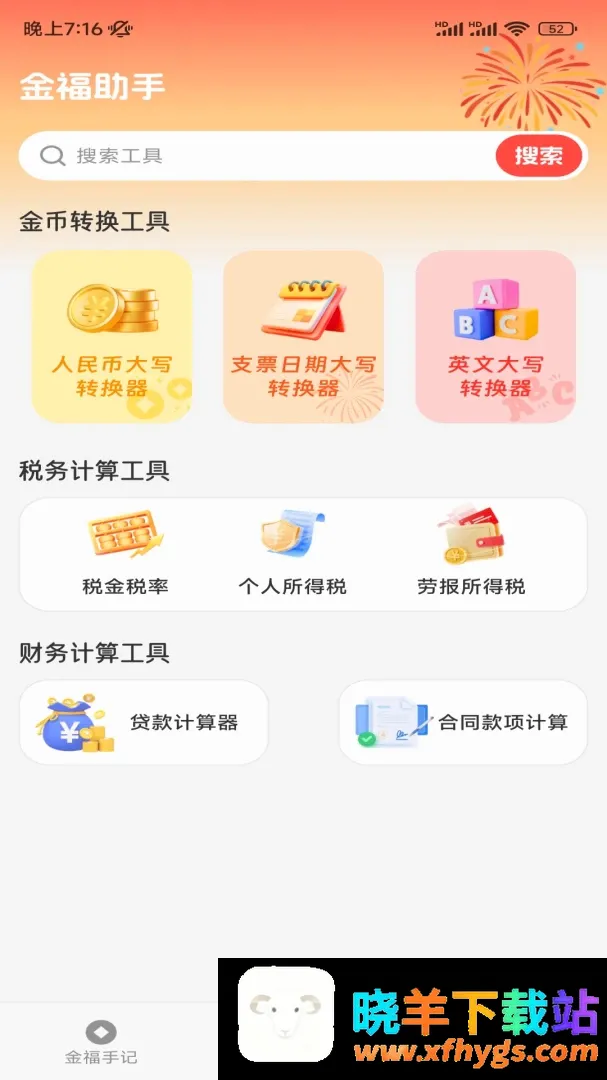Switch to the 金福手记 tab
Image resolution: width=607 pixels, height=1080 pixels.
[101, 1042]
